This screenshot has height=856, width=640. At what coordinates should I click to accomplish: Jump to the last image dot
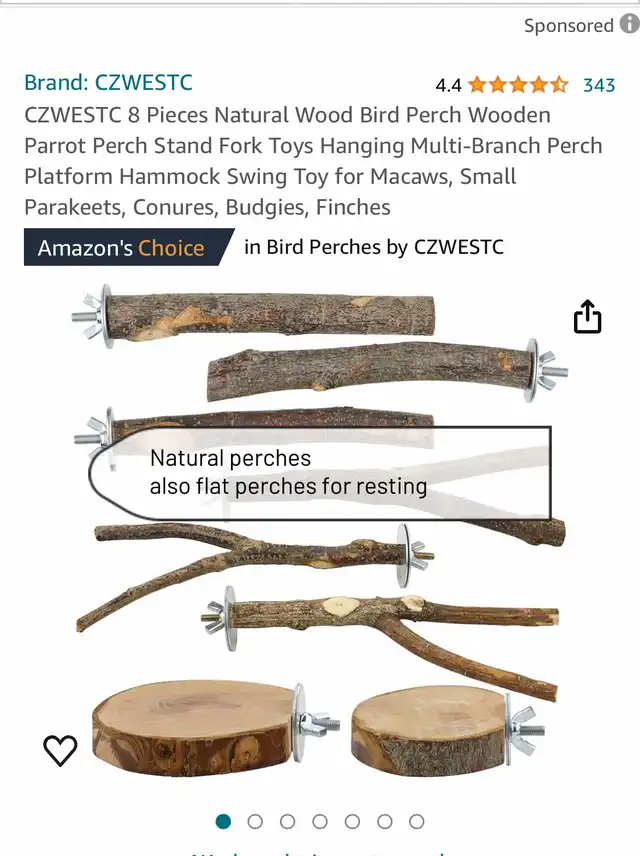point(417,821)
